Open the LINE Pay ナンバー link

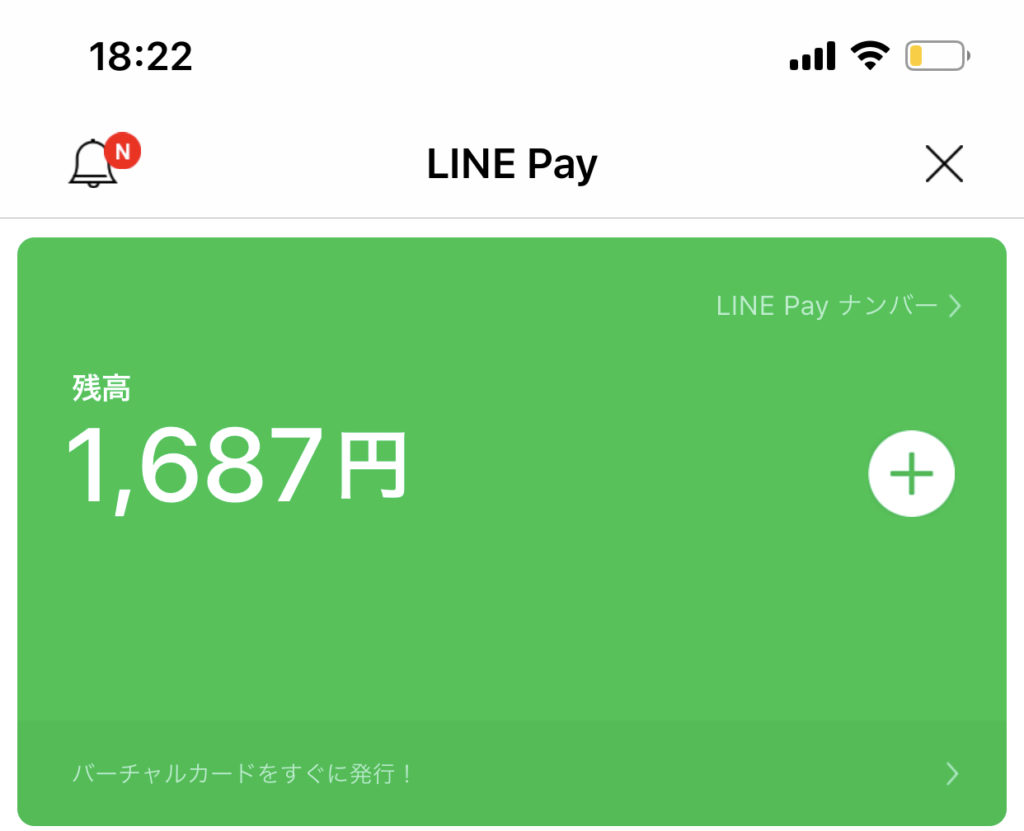coord(838,306)
